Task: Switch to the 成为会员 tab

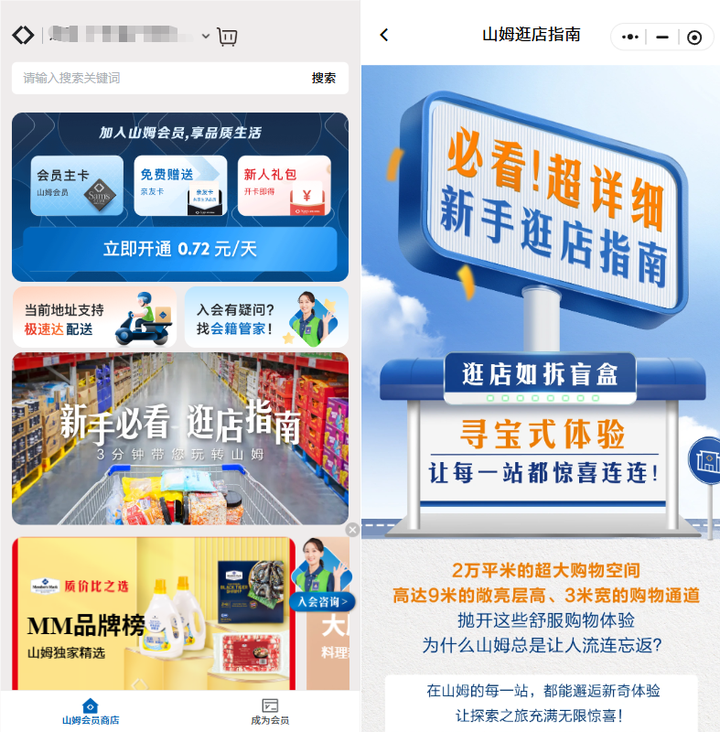Action: 270,711
